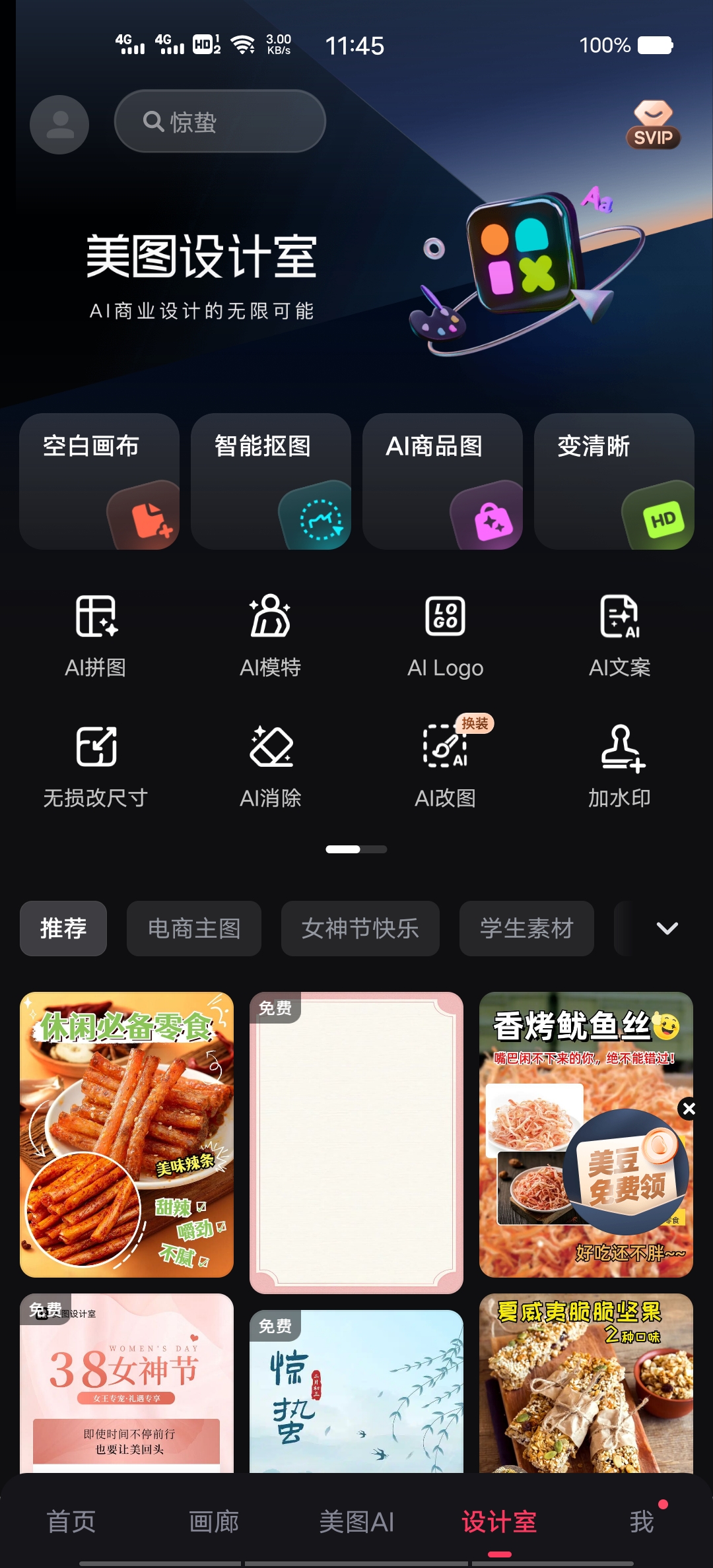Open the AI文案 copywriting tool
The image size is (713, 1568).
[x=619, y=635]
